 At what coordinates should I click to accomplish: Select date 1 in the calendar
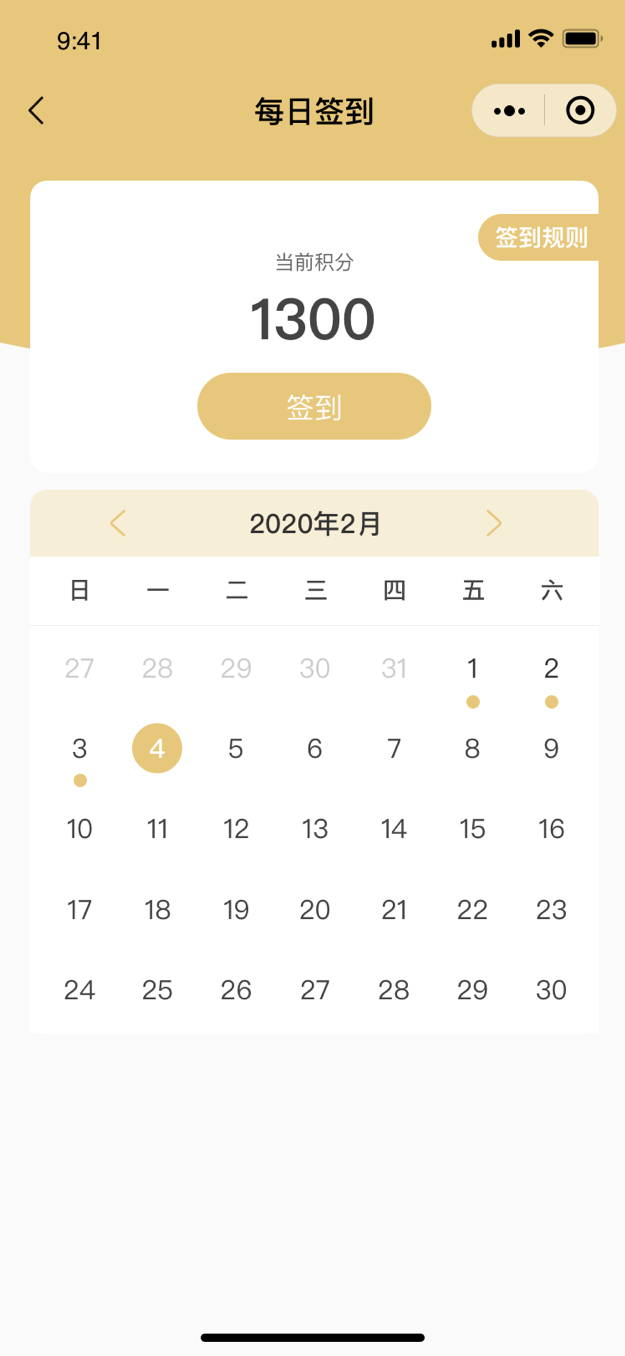(x=473, y=668)
